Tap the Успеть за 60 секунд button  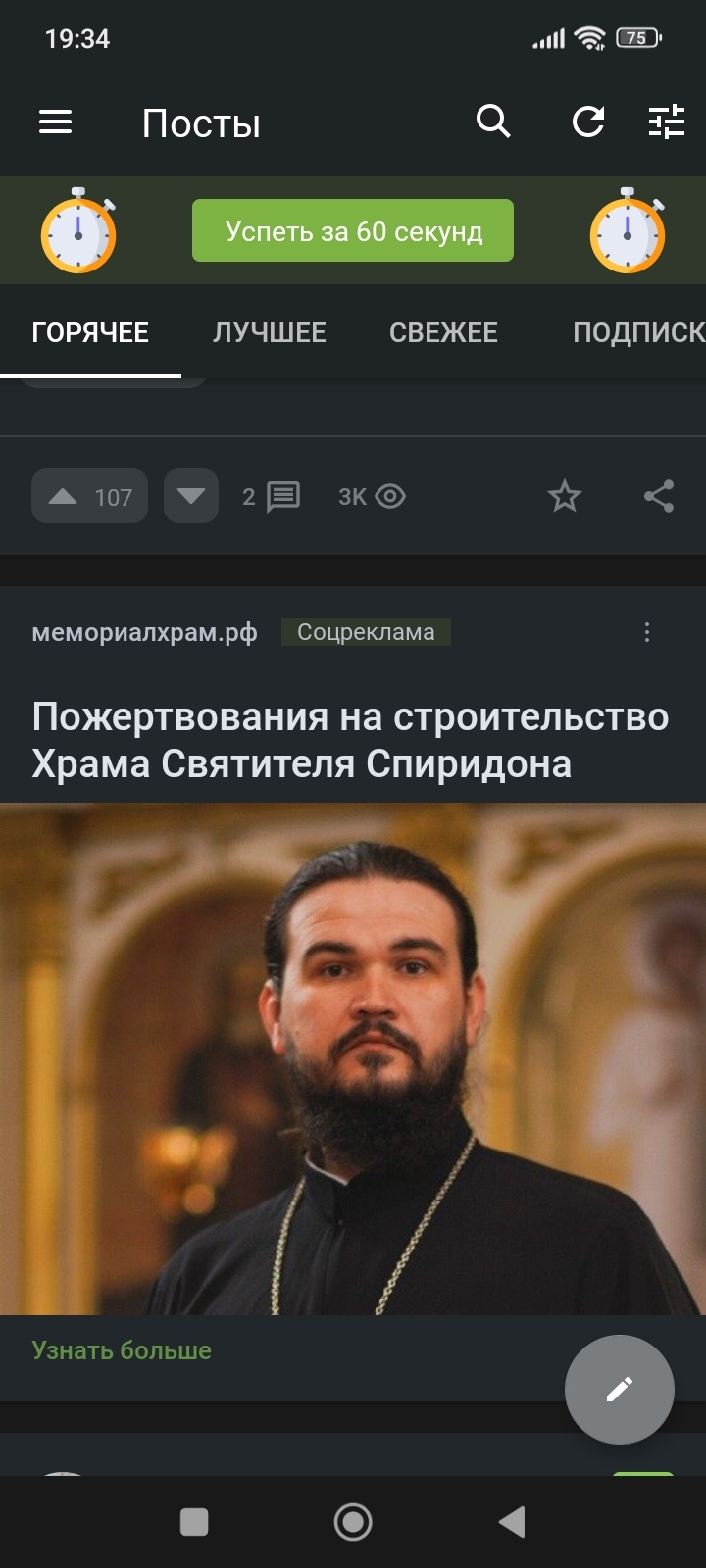pos(353,231)
